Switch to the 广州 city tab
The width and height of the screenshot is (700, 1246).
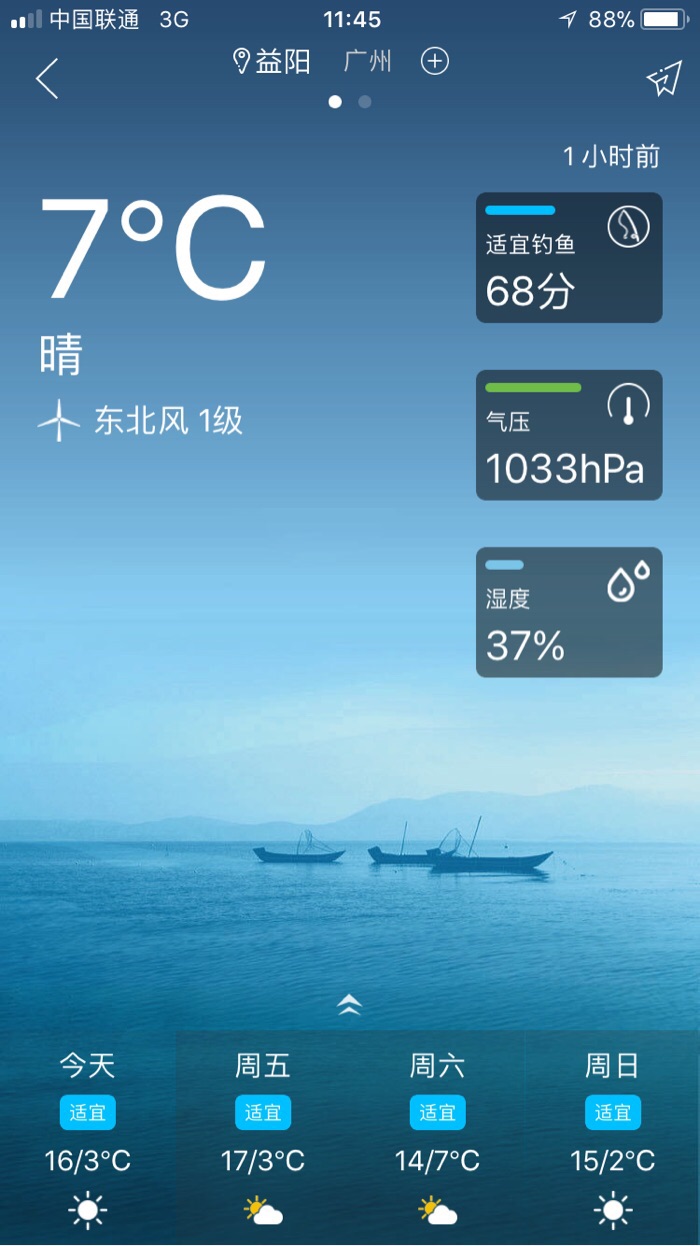click(x=367, y=62)
